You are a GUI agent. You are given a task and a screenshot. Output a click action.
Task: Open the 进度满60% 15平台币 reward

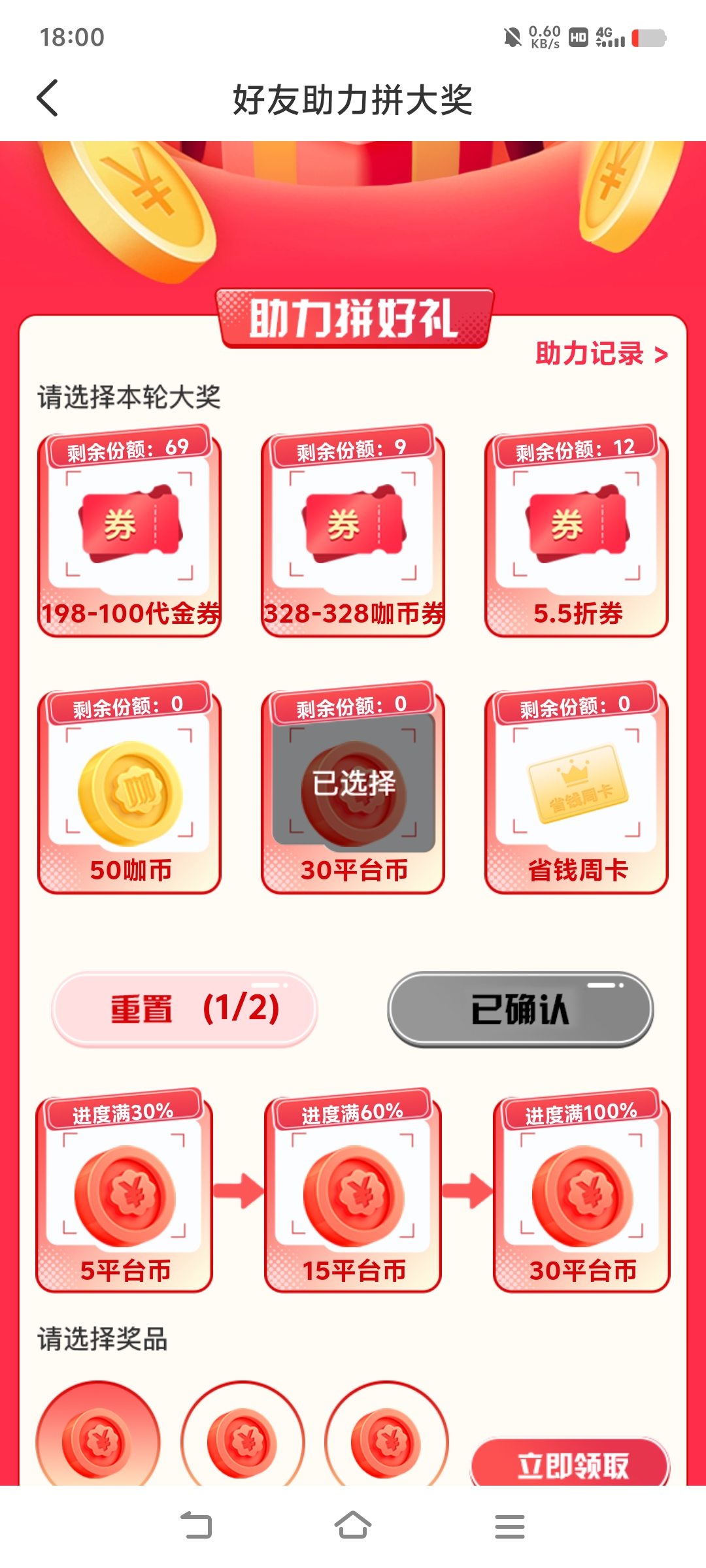(x=353, y=1192)
